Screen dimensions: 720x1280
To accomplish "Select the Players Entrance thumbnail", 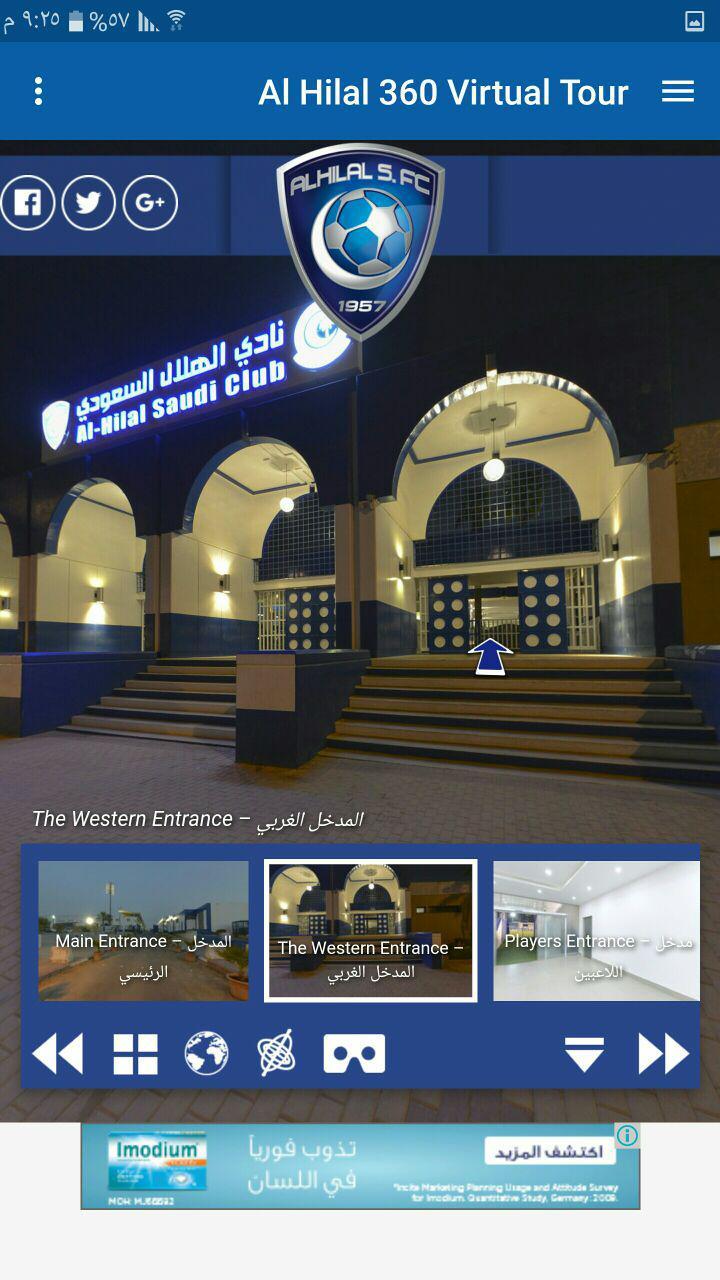I will [x=597, y=931].
